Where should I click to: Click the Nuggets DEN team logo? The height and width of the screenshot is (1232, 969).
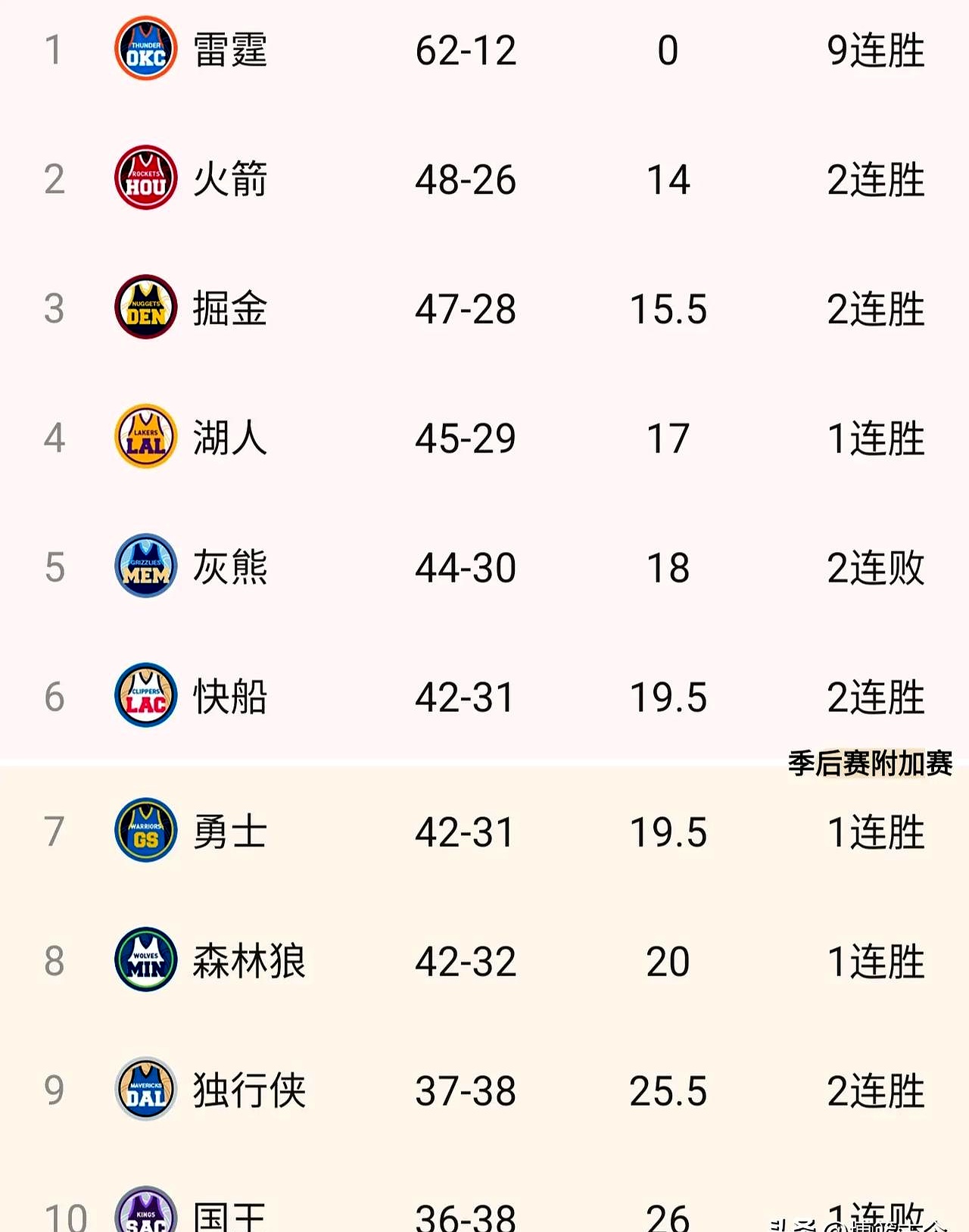(144, 308)
